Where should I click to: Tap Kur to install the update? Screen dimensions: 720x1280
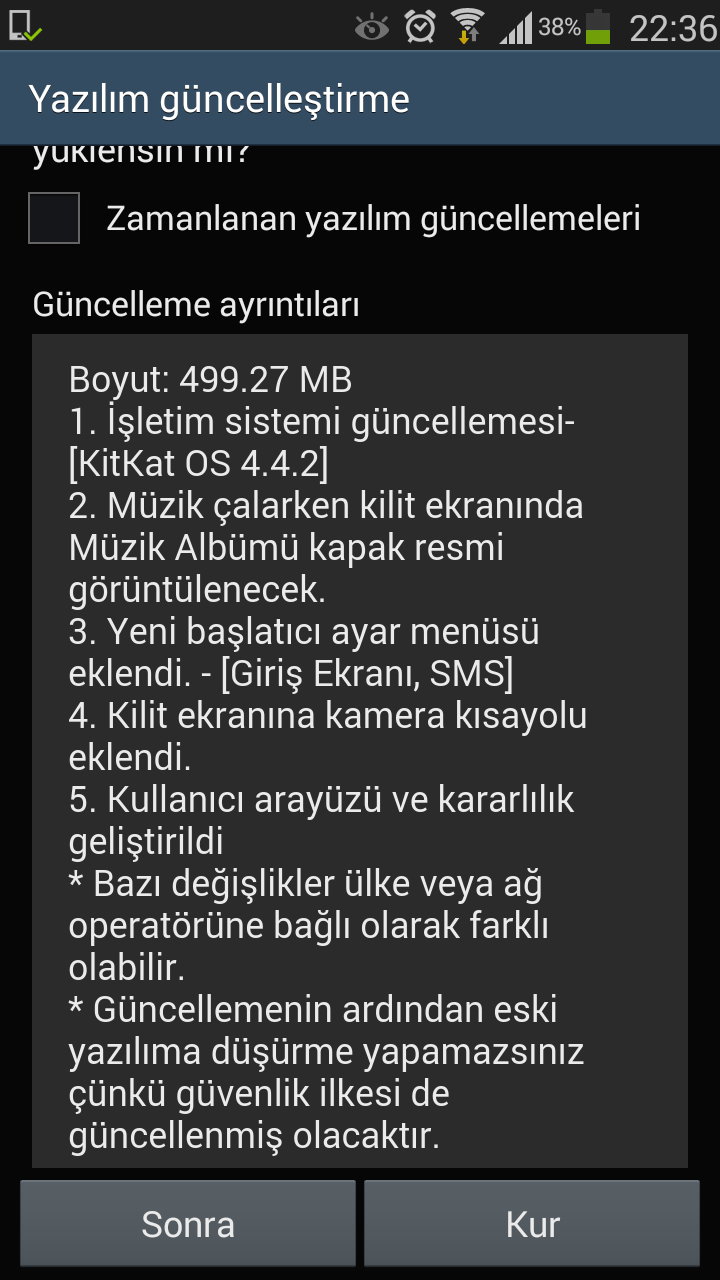tap(532, 1224)
